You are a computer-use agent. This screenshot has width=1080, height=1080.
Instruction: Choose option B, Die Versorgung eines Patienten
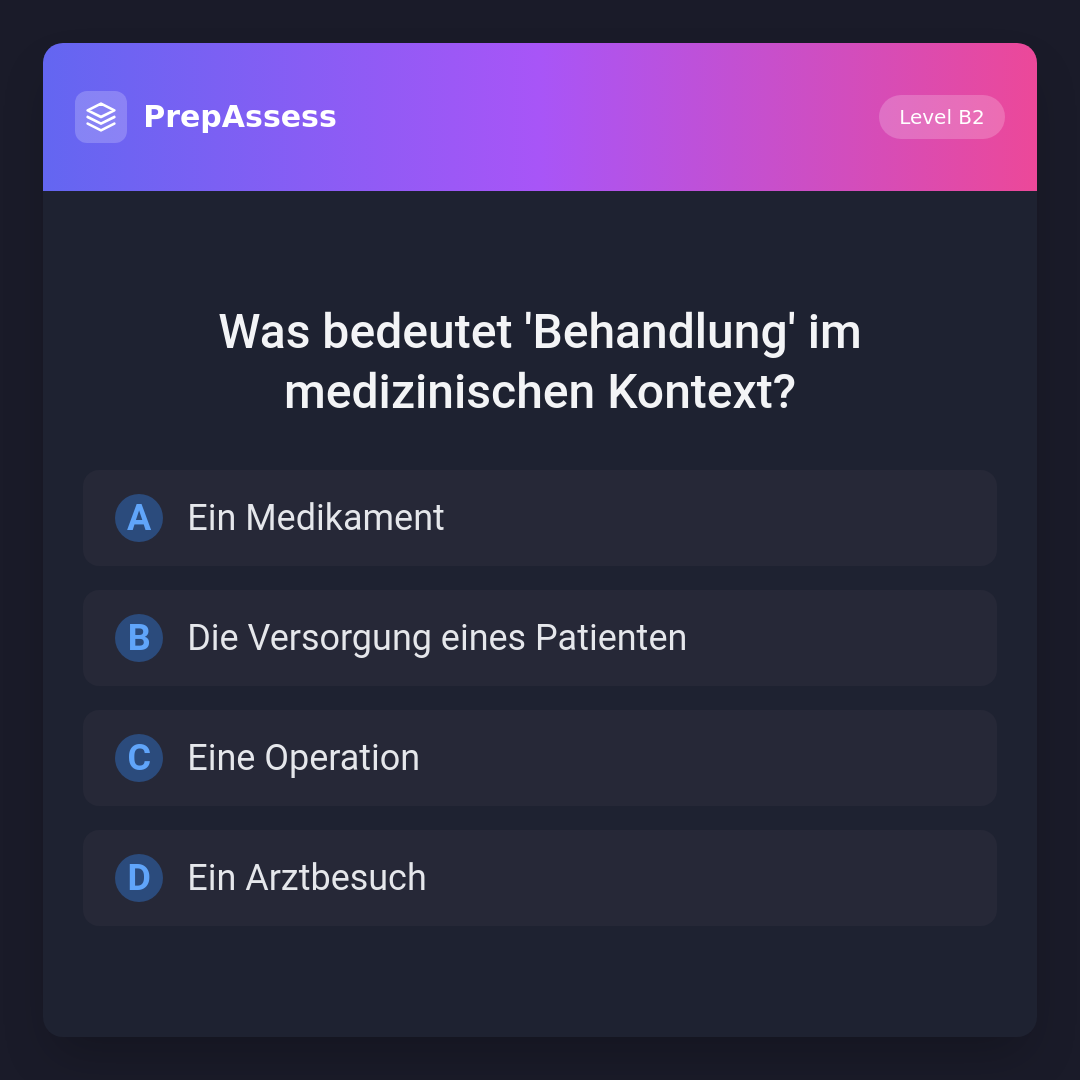coord(540,638)
